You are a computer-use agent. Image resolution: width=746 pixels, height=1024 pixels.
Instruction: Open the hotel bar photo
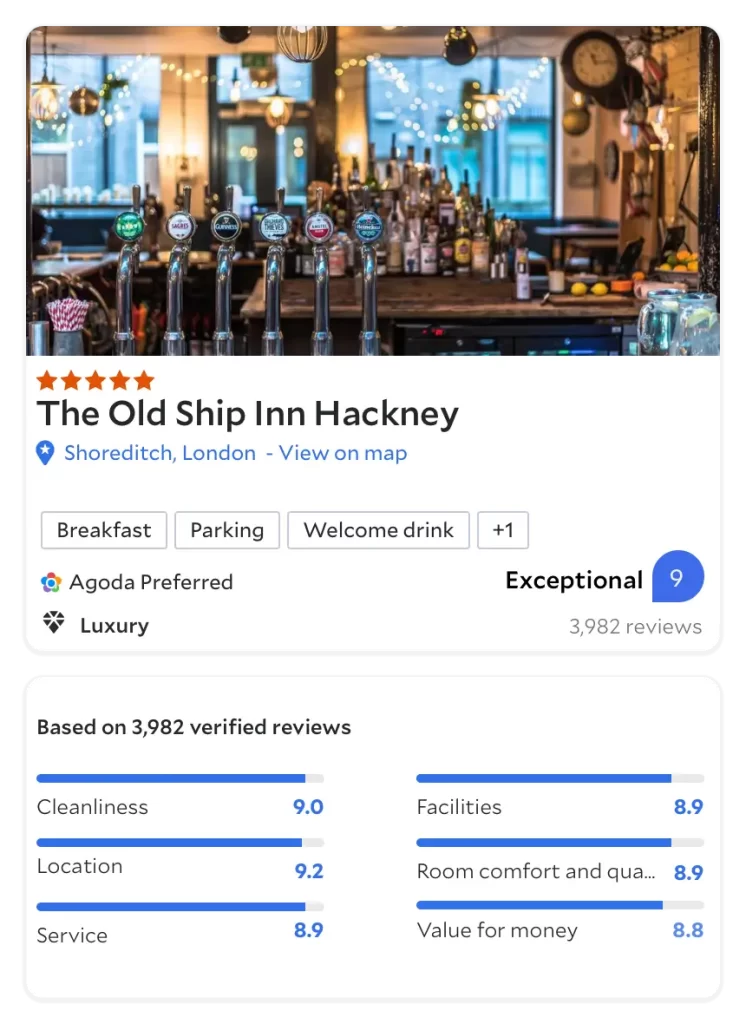pos(372,190)
